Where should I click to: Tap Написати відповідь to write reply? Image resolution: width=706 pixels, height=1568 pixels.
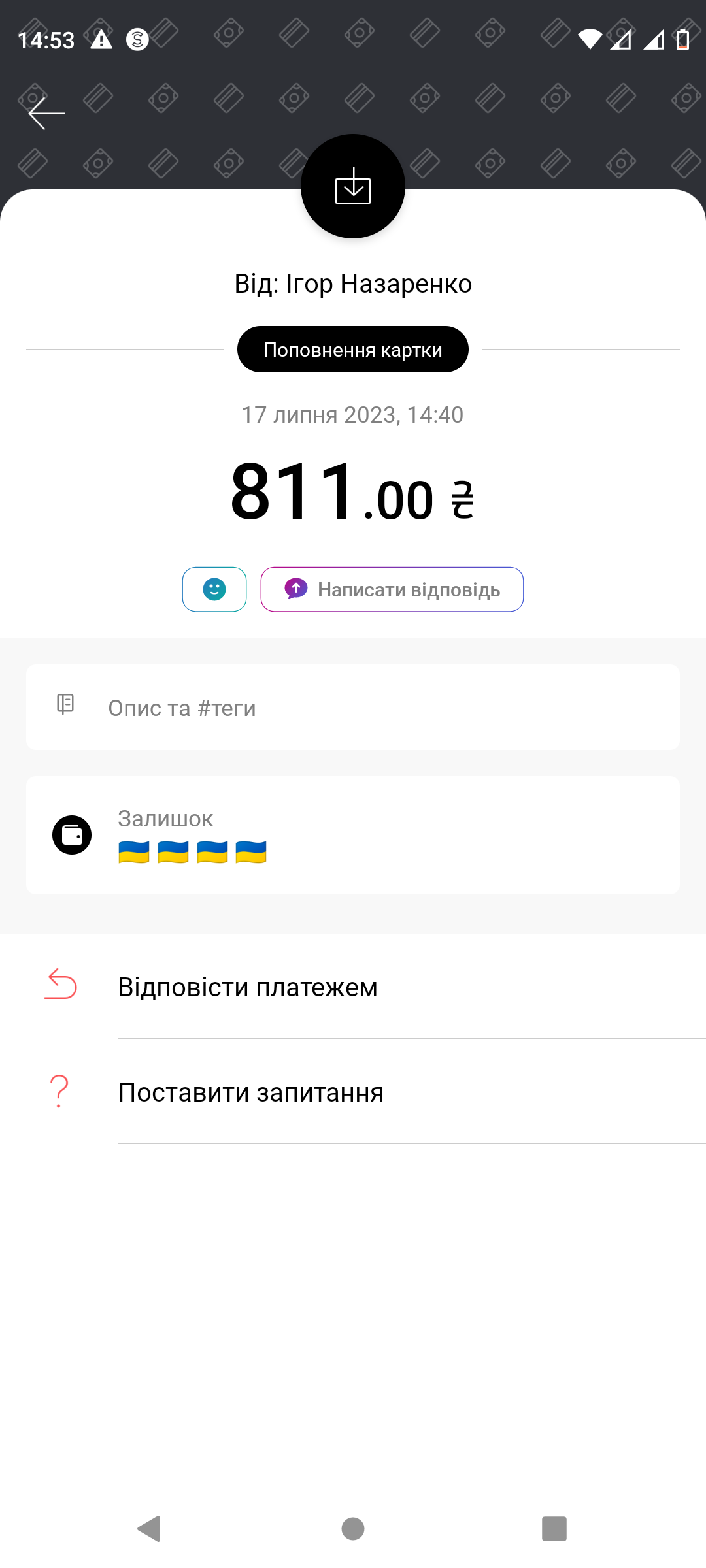tap(392, 589)
